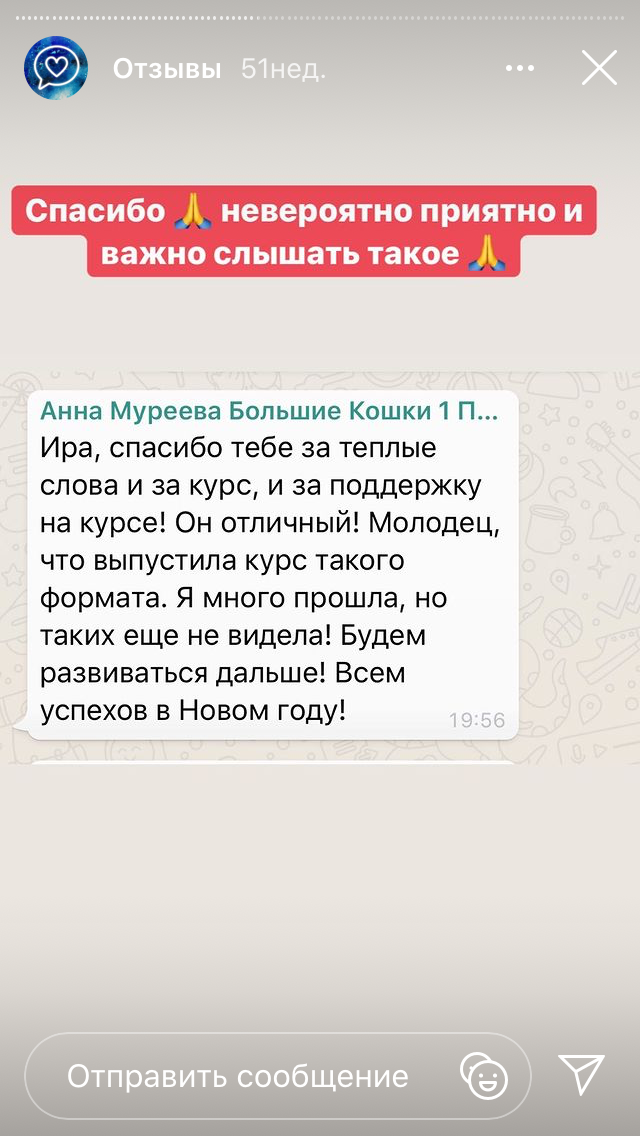The height and width of the screenshot is (1136, 640).
Task: Open the Отзывы profile avatar
Action: point(56,69)
